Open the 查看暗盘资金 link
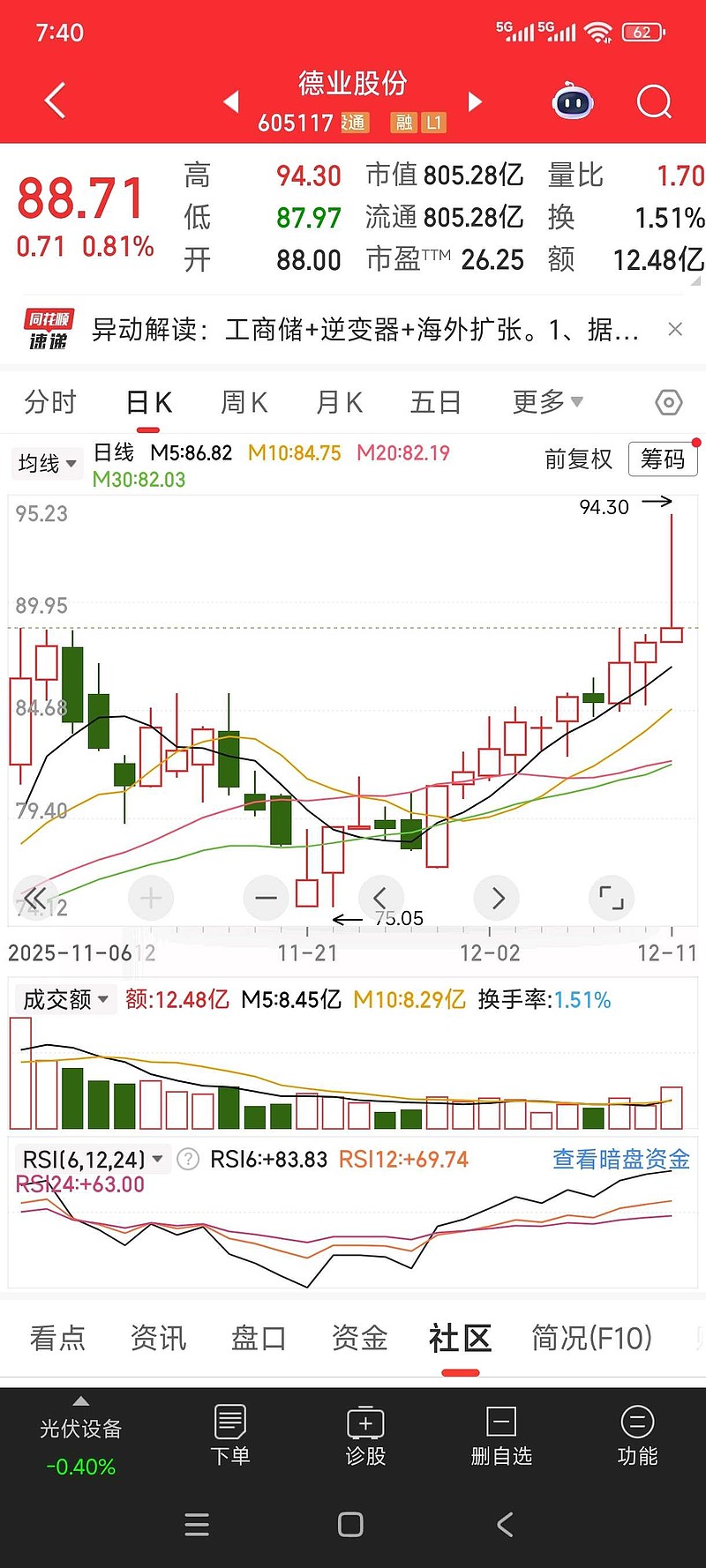 click(621, 1159)
